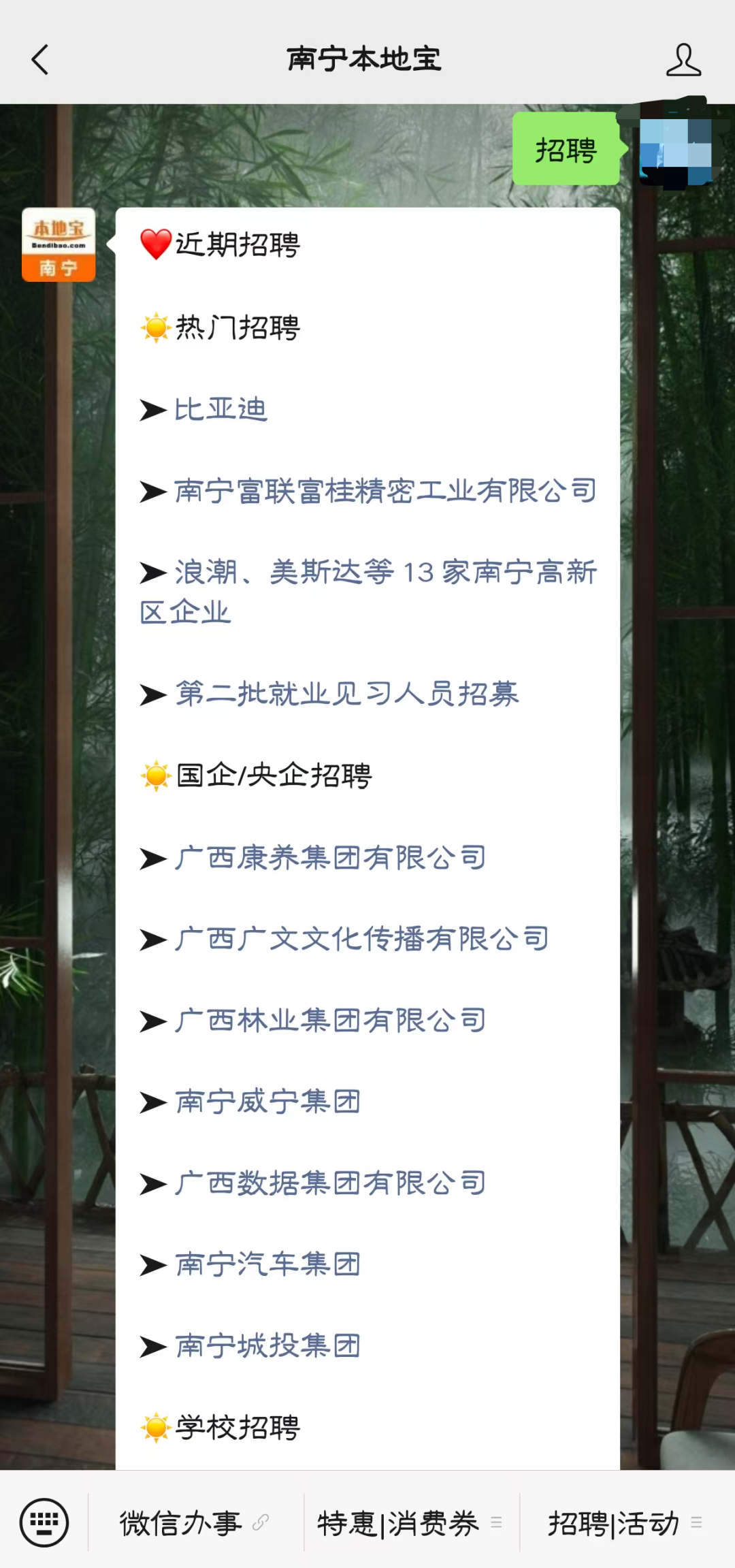This screenshot has width=735, height=1568.
Task: Open the 南宁城投集团 link
Action: [268, 1346]
